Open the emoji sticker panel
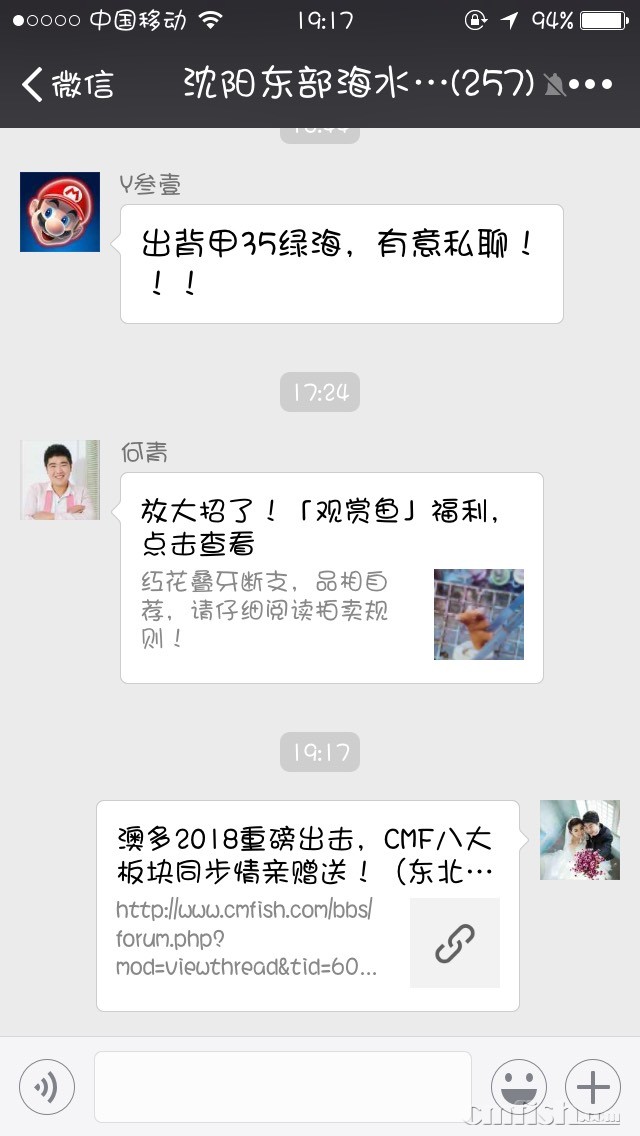The height and width of the screenshot is (1136, 640). 518,1086
